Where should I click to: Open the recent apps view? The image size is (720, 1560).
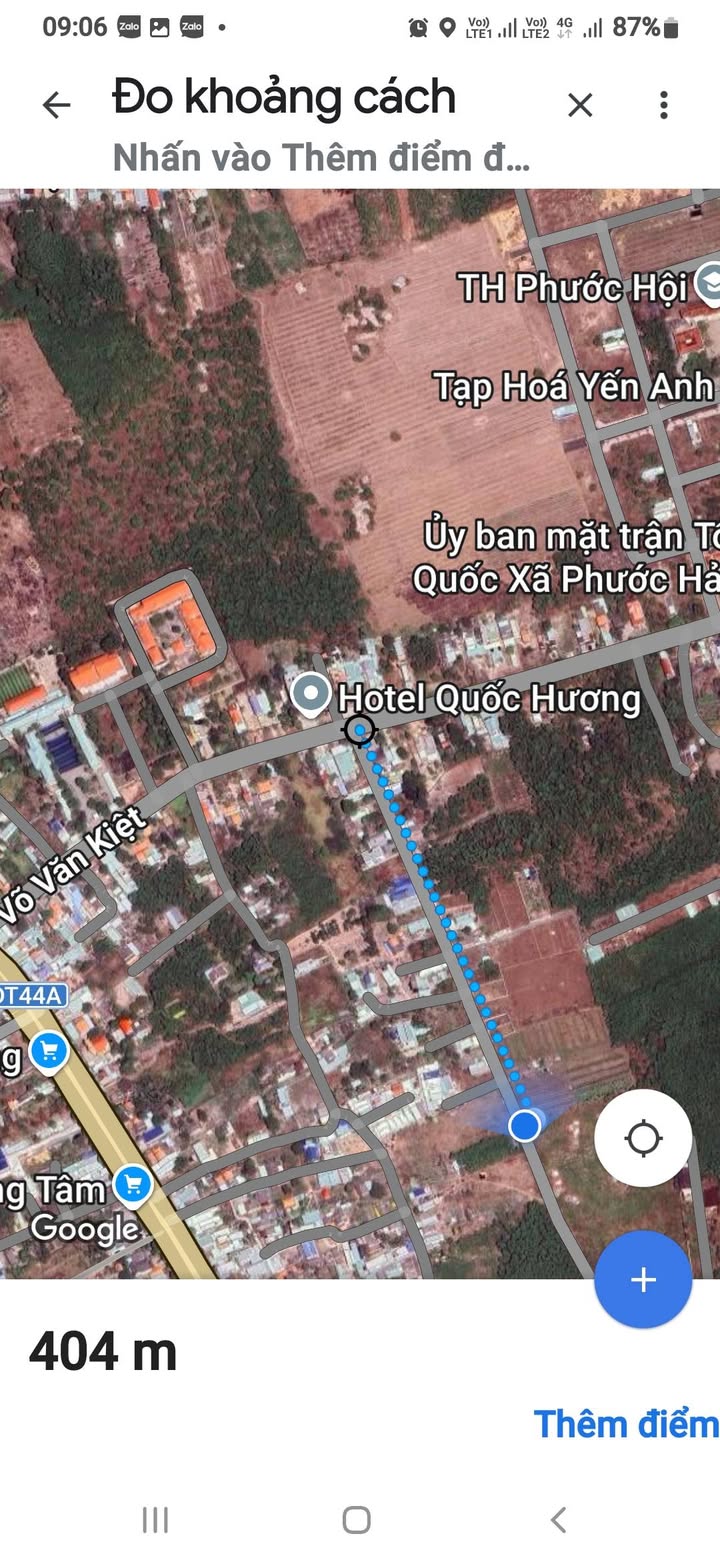(155, 1520)
